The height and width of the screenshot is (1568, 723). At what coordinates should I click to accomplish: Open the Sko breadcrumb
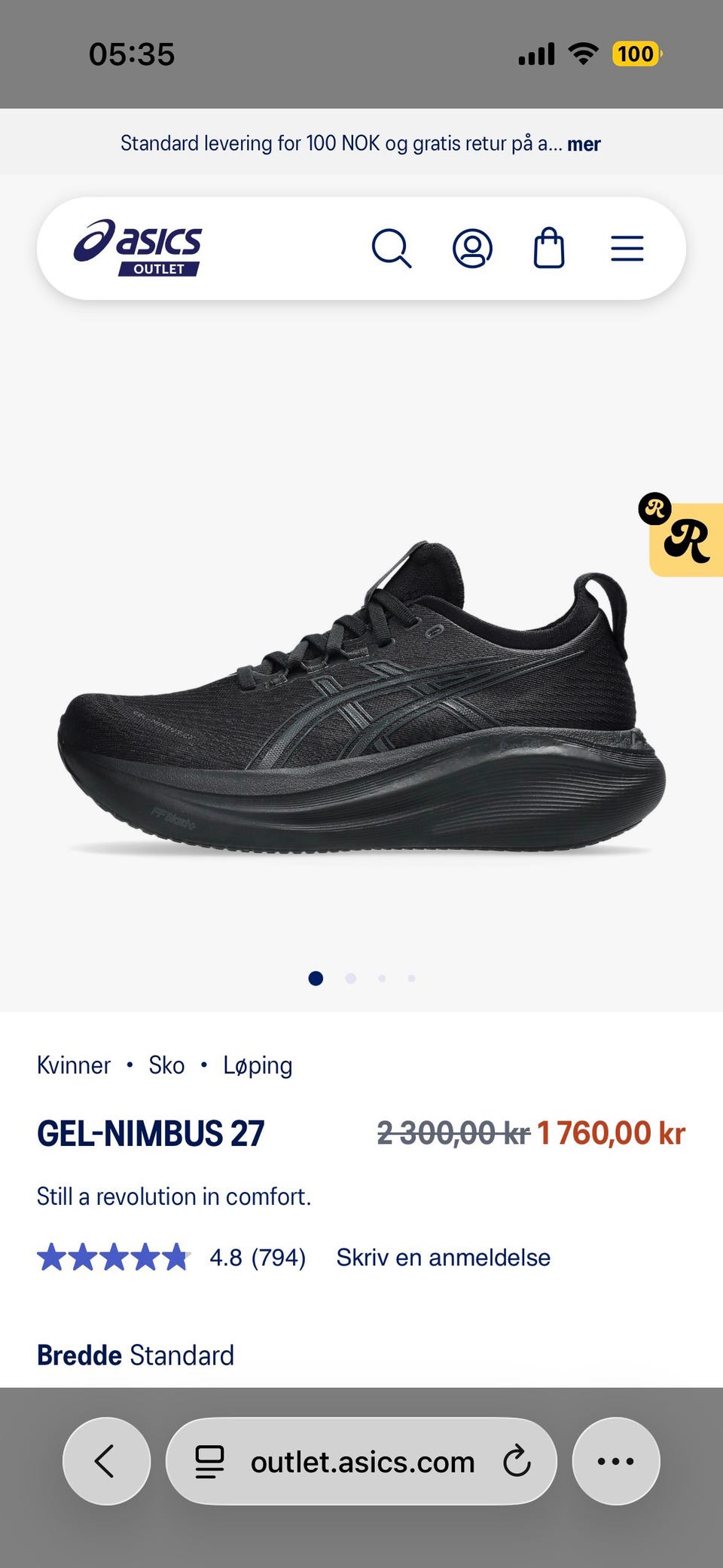point(166,1065)
